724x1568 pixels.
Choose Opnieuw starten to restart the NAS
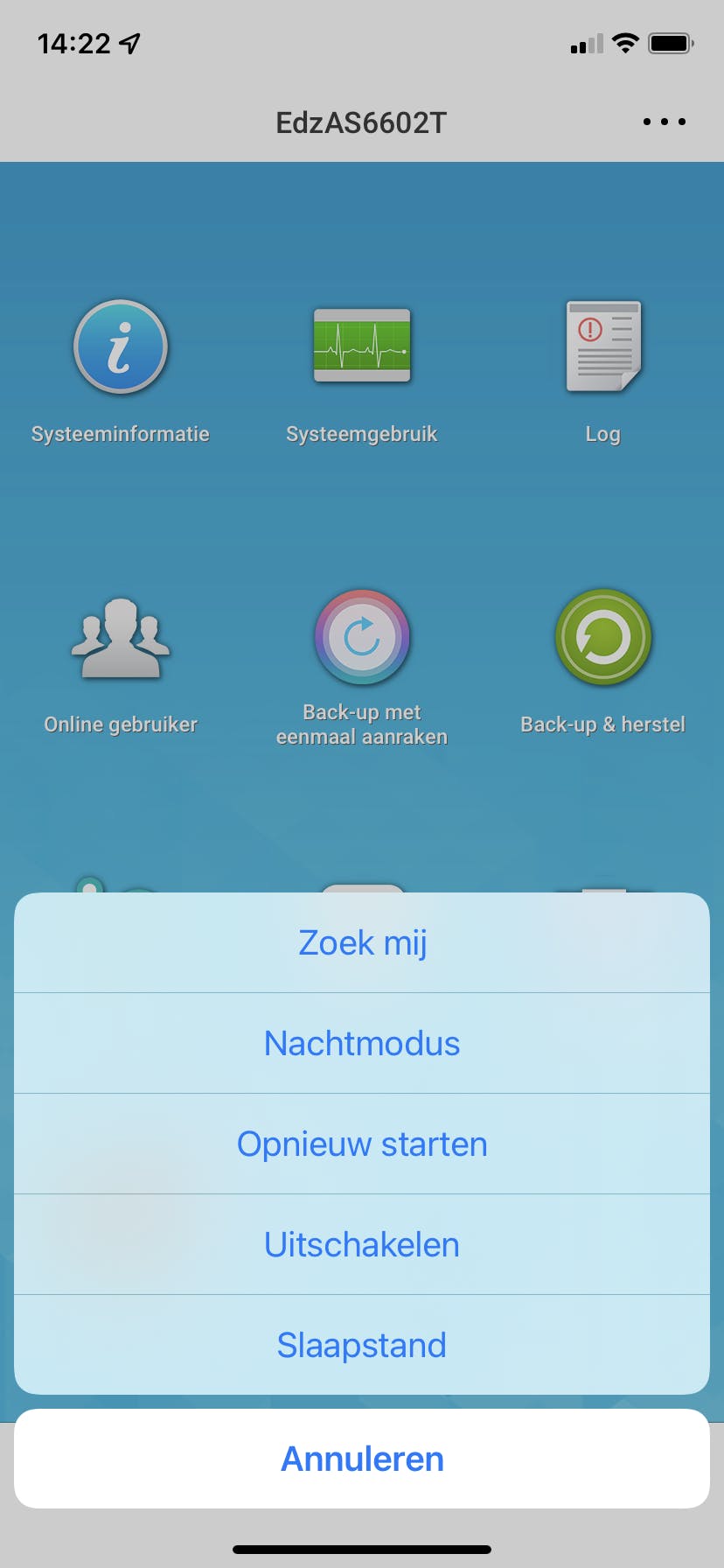click(x=362, y=1144)
